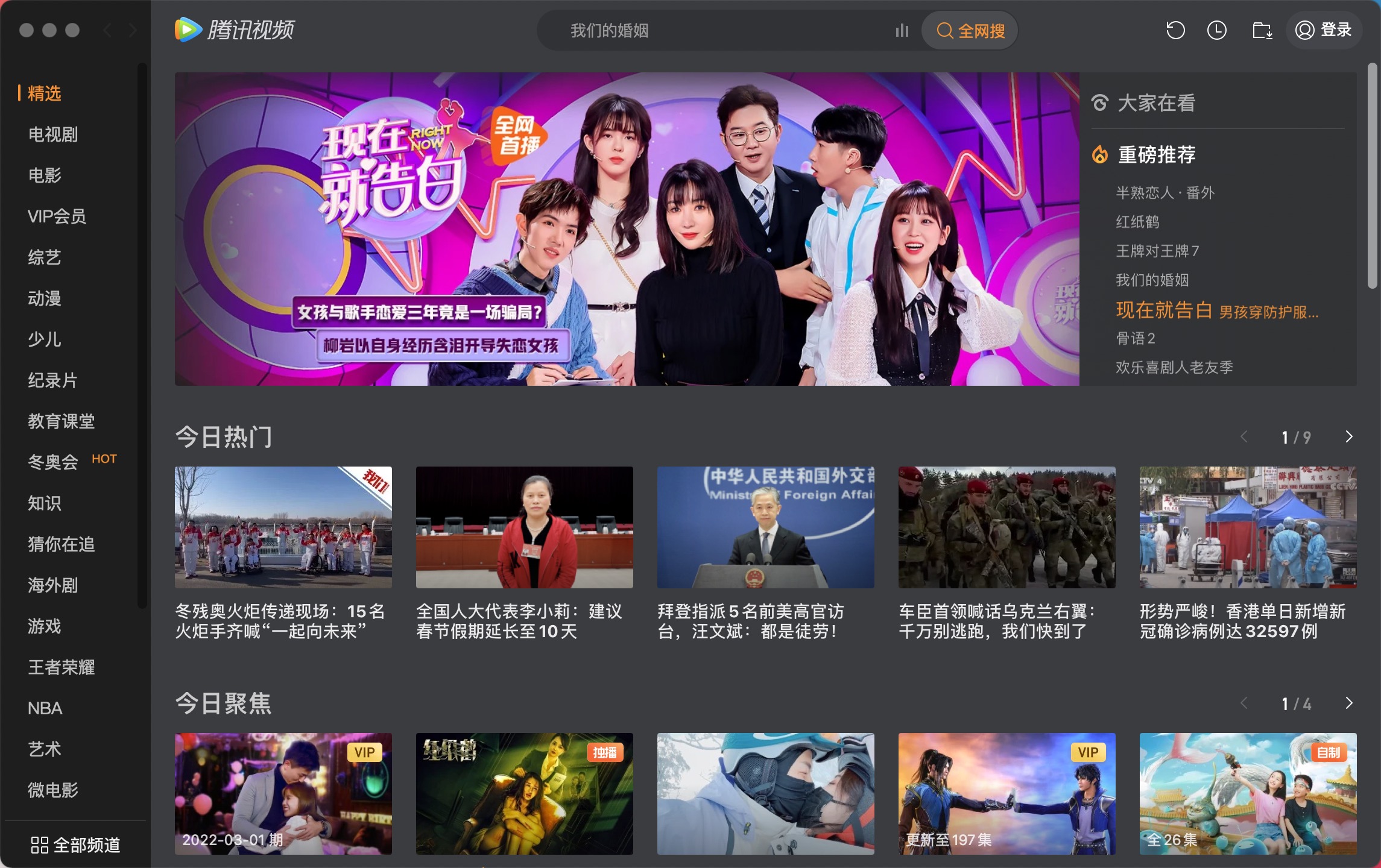1381x868 pixels.
Task: Open the 现在就告白 featured banner
Action: 626,229
